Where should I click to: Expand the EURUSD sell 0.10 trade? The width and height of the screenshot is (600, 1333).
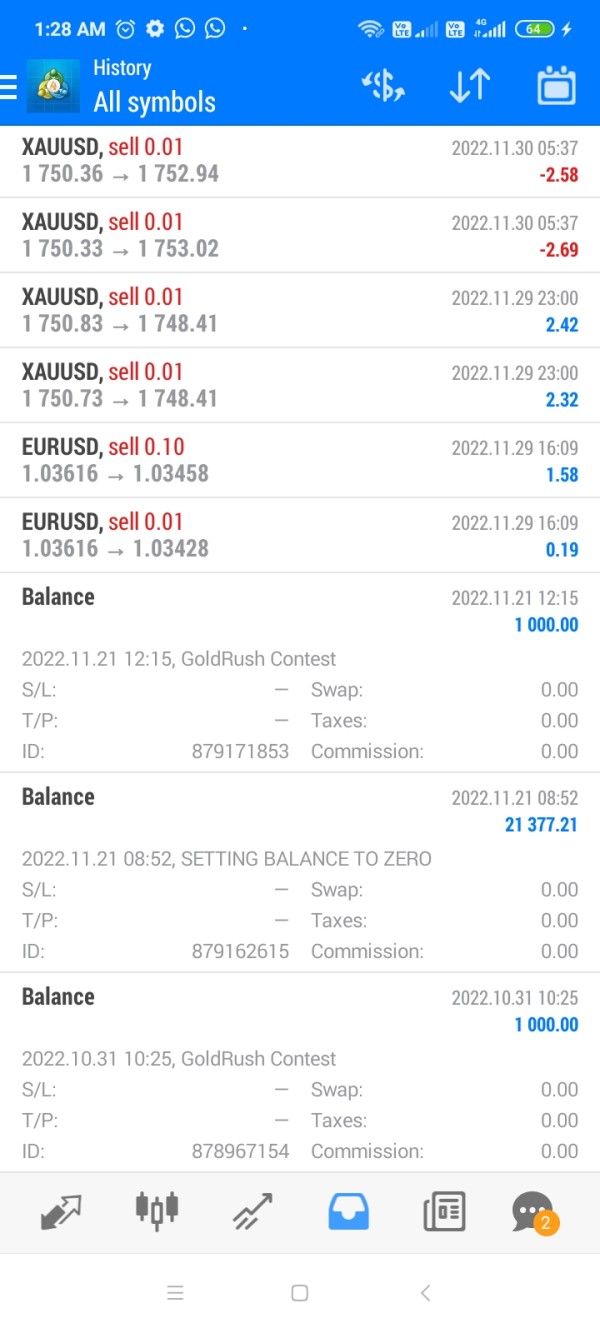click(x=300, y=461)
